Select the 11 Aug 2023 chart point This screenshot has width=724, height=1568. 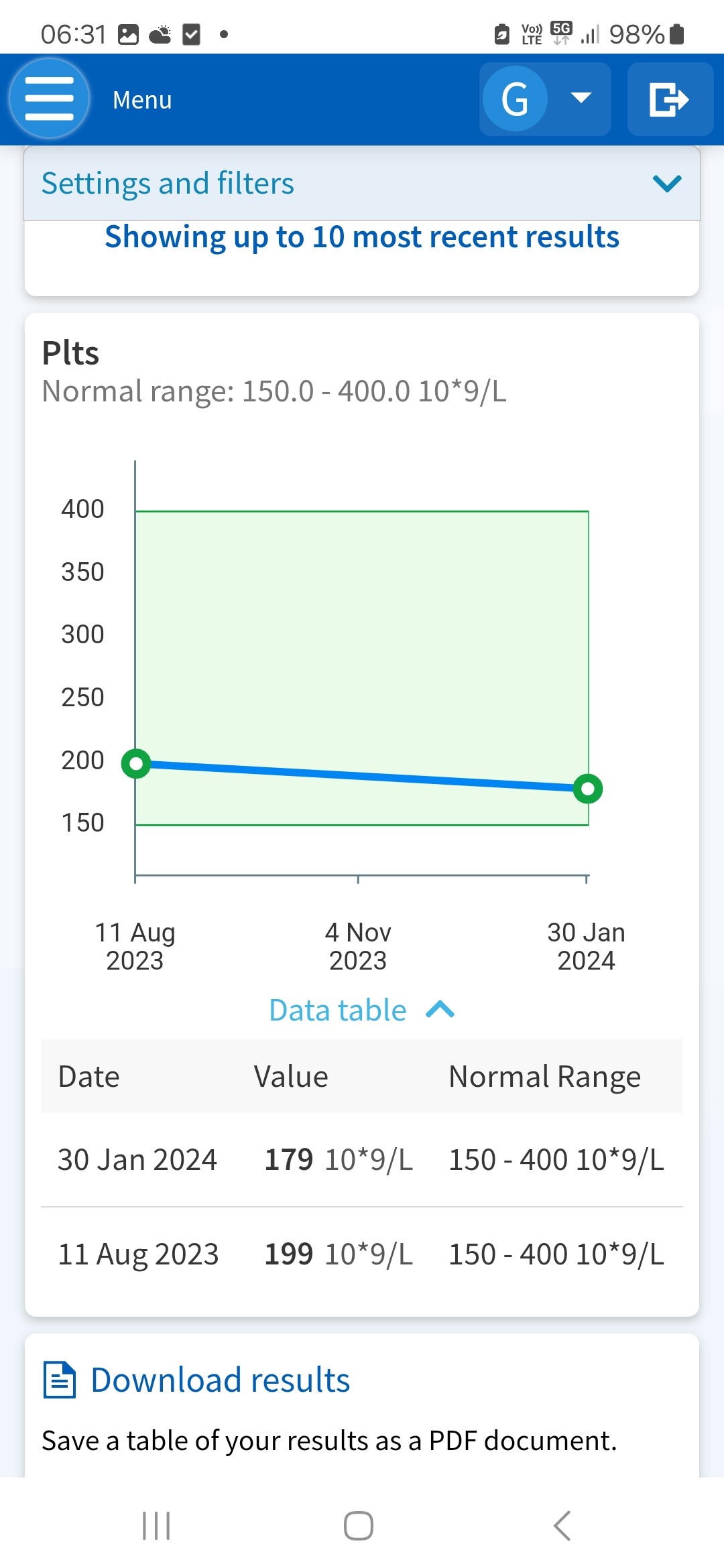coord(136,763)
